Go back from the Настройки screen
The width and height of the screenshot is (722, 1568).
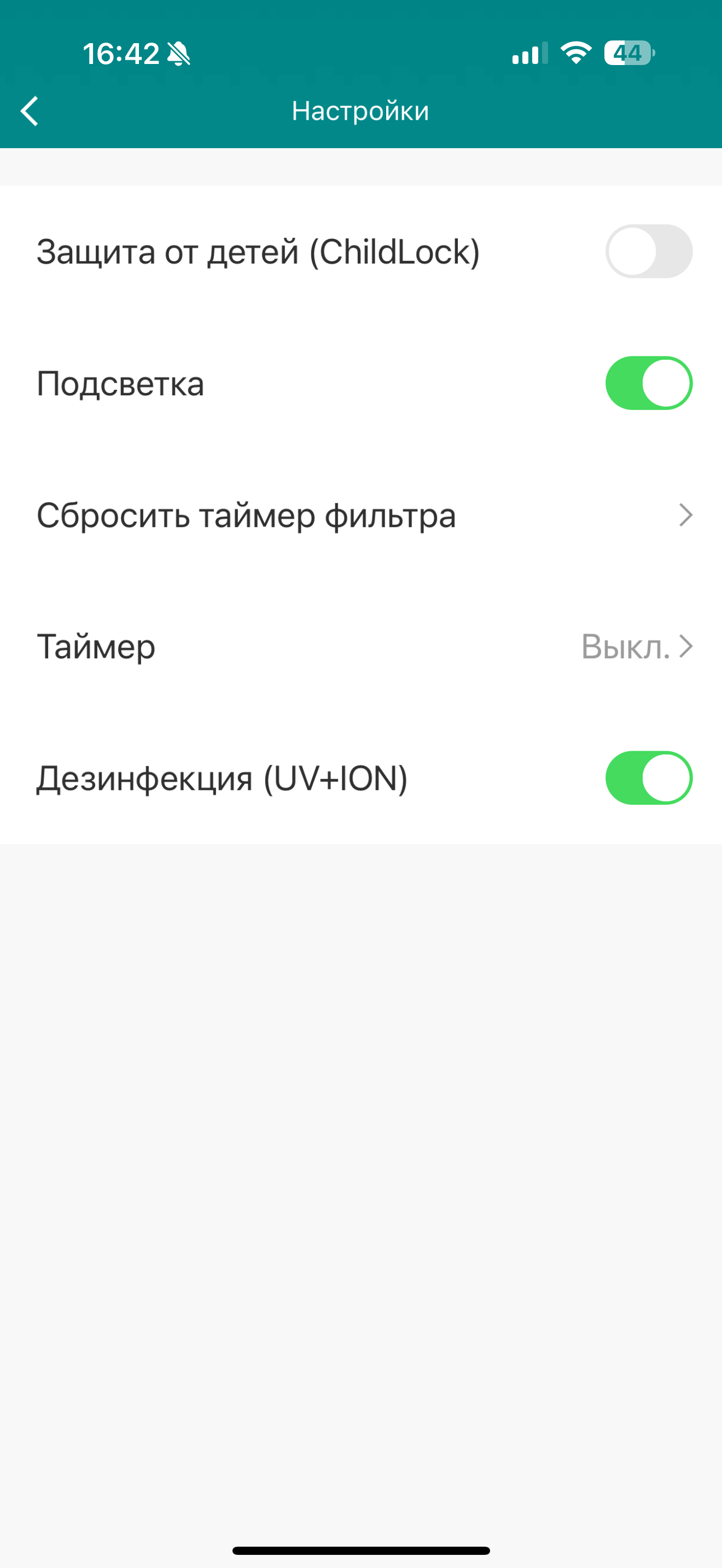click(x=29, y=111)
